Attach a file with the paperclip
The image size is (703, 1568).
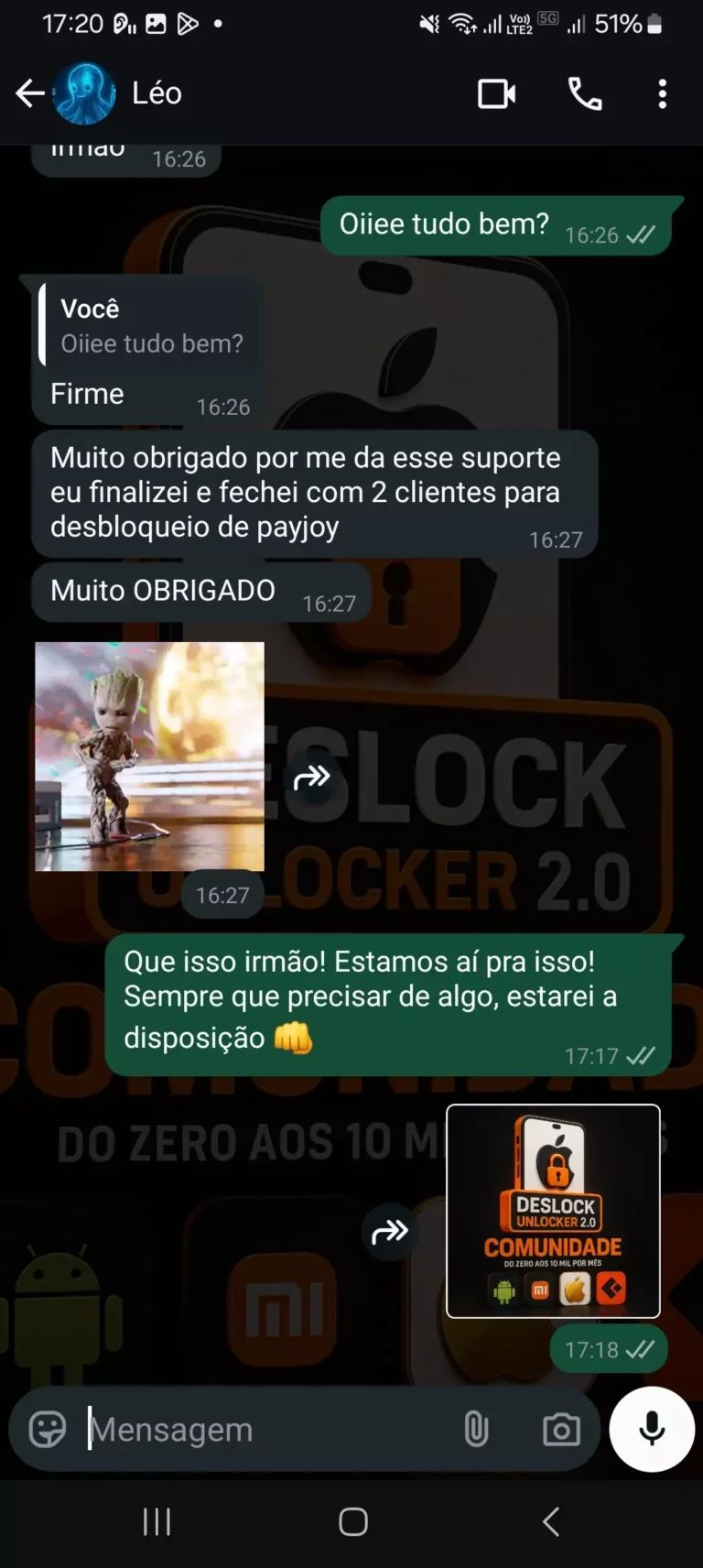pos(476,1429)
